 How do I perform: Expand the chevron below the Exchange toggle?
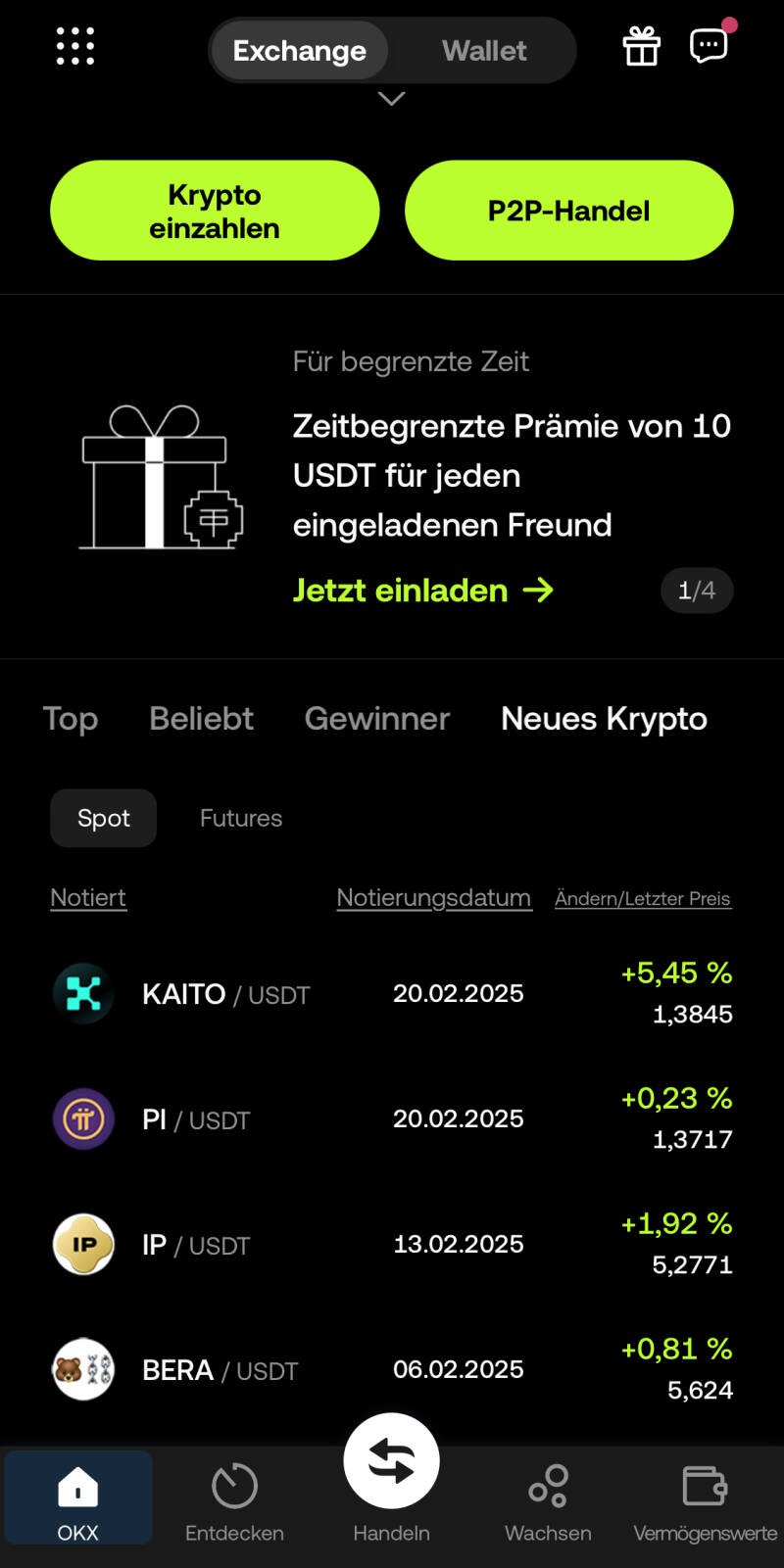391,99
